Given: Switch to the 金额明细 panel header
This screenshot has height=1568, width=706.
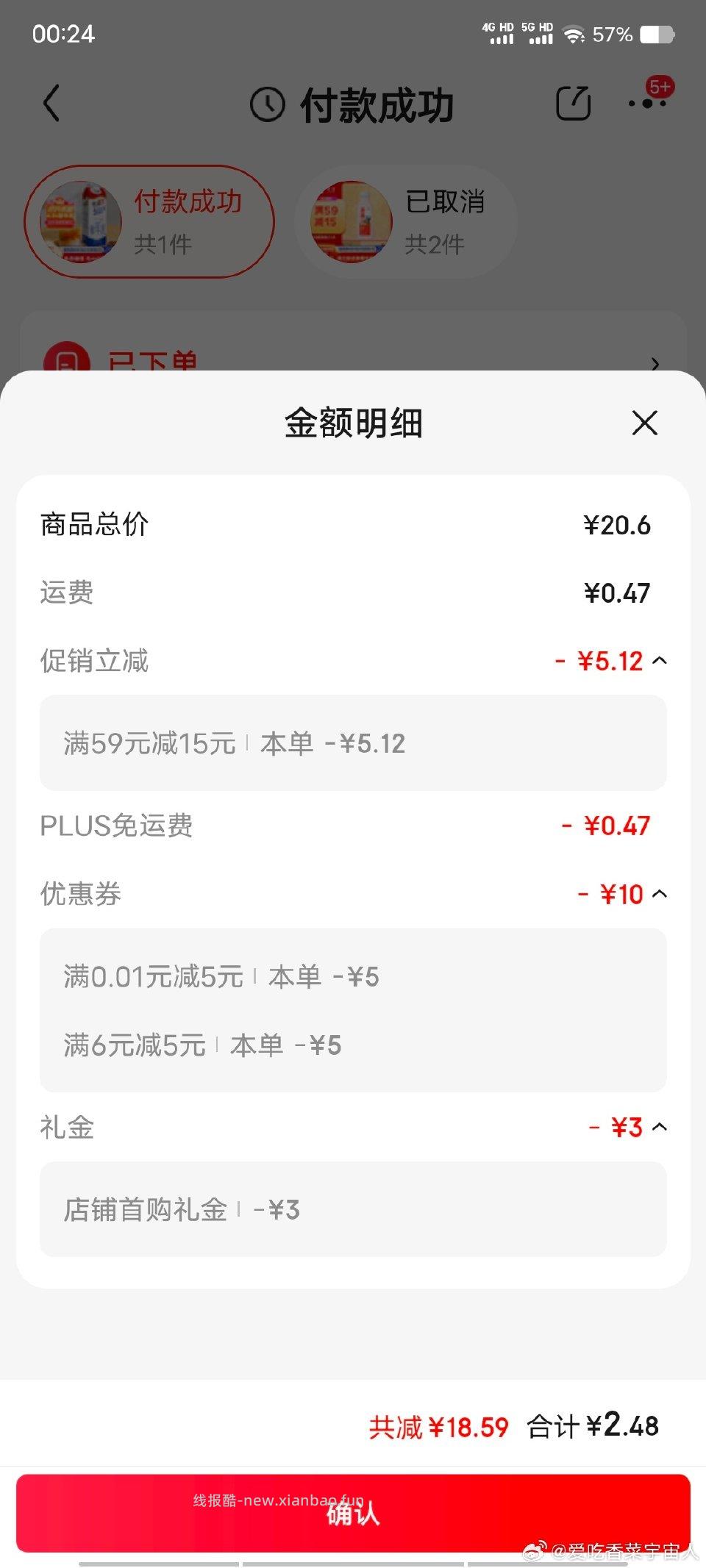Looking at the screenshot, I should pos(352,423).
